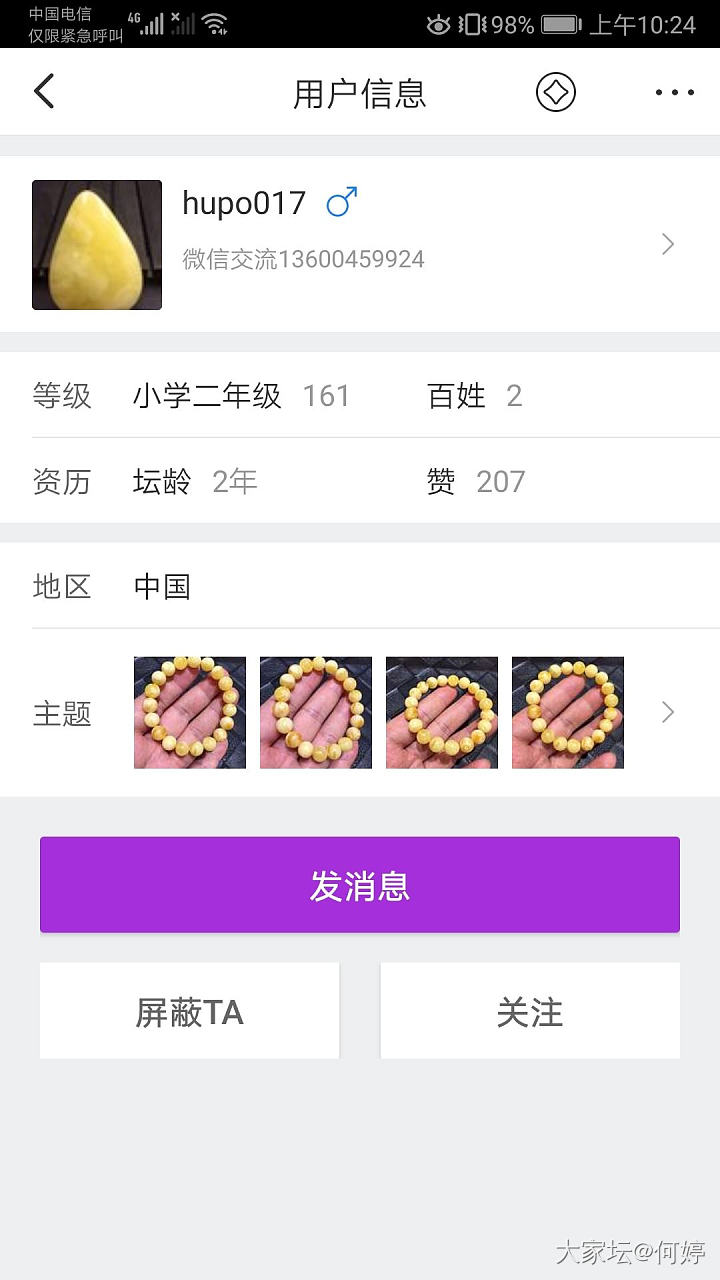The width and height of the screenshot is (720, 1280).
Task: Open the 主题 topics list
Action: (x=668, y=713)
